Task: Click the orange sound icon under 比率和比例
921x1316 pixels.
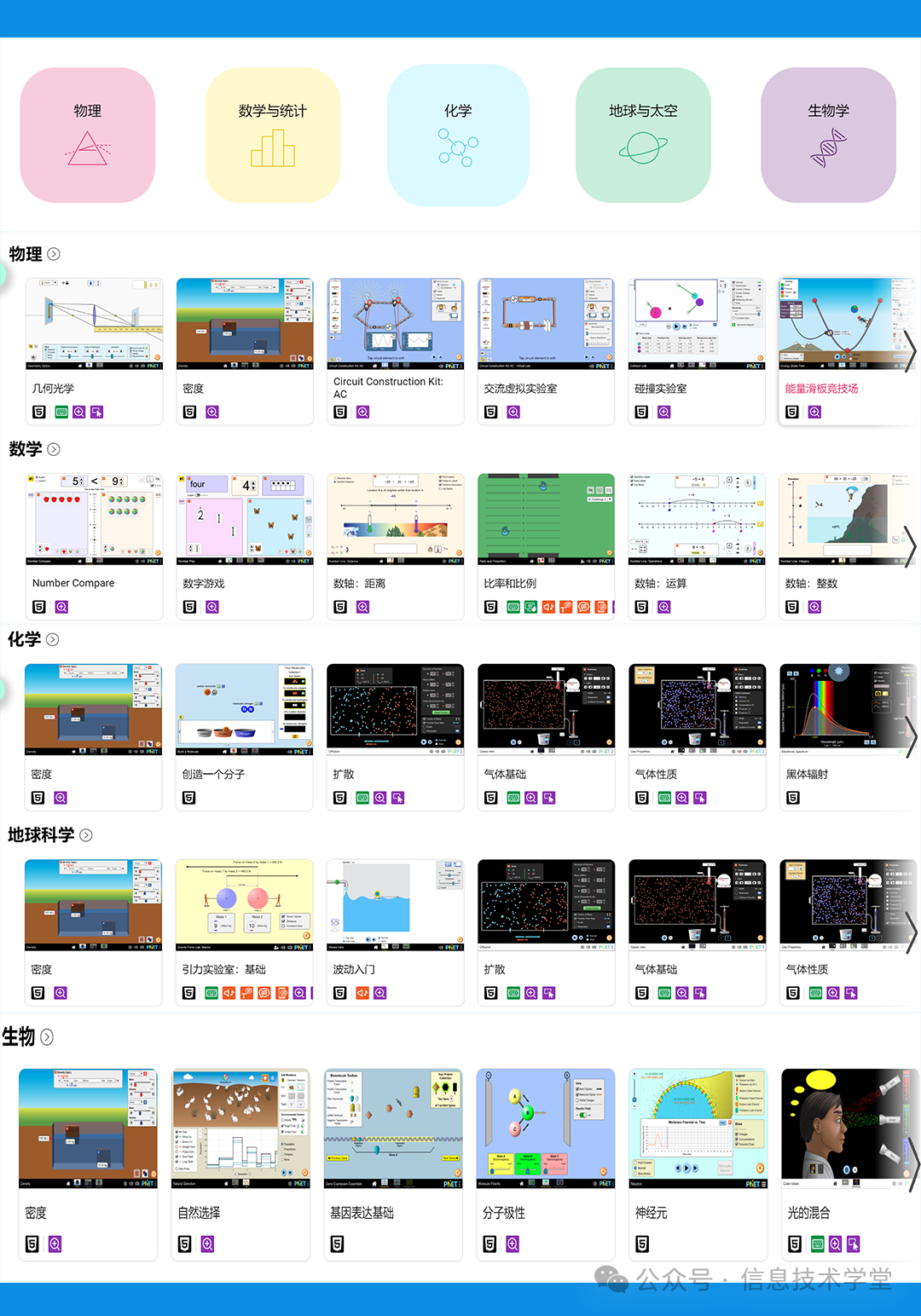Action: click(548, 607)
